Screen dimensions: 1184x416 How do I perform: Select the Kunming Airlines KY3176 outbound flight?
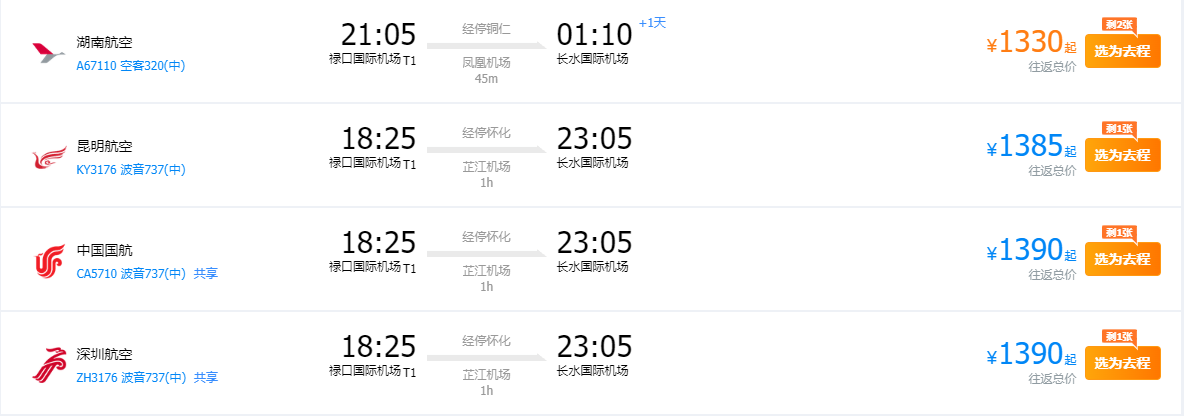(x=1122, y=155)
